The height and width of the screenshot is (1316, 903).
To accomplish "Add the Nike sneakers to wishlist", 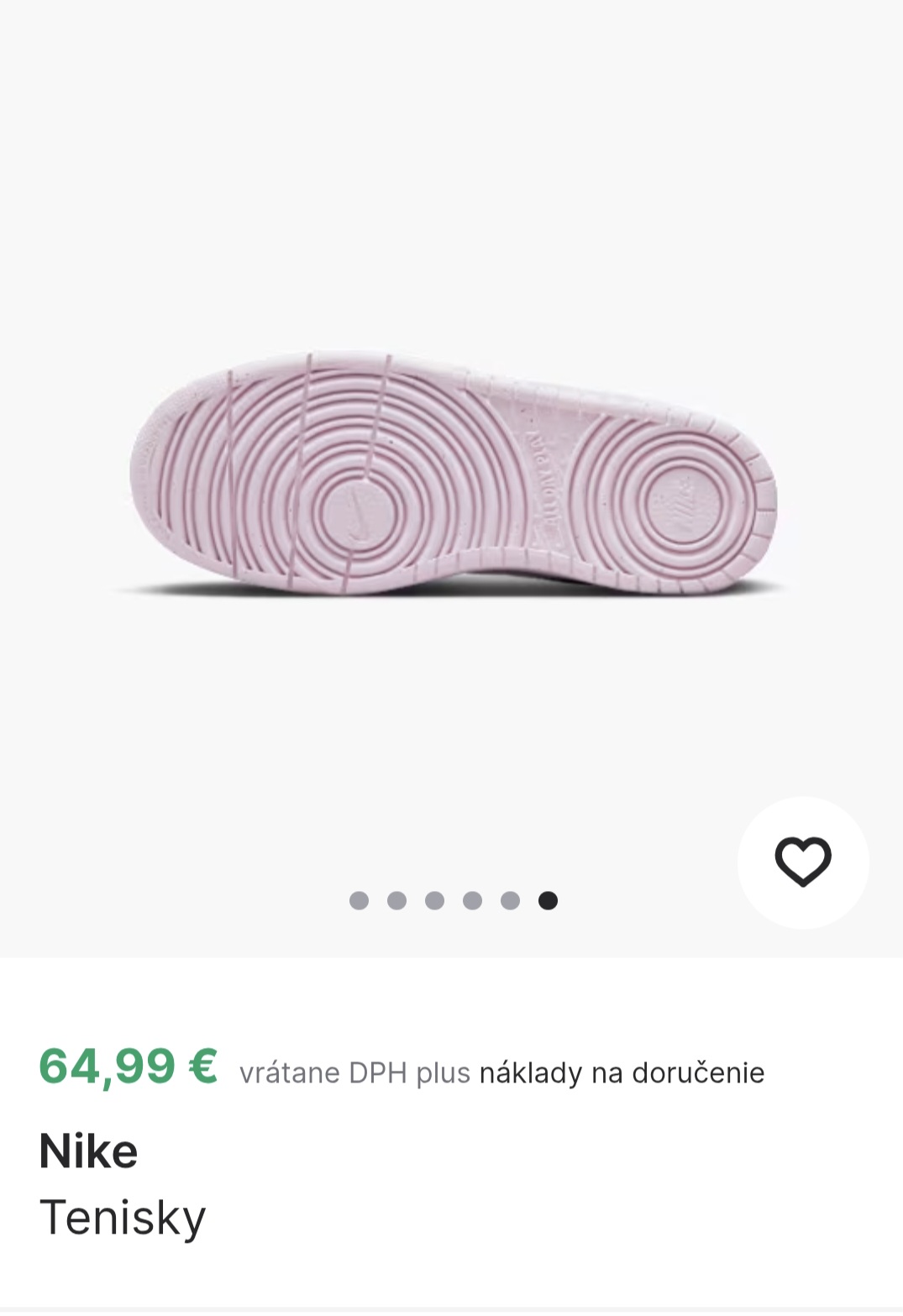I will 802,862.
